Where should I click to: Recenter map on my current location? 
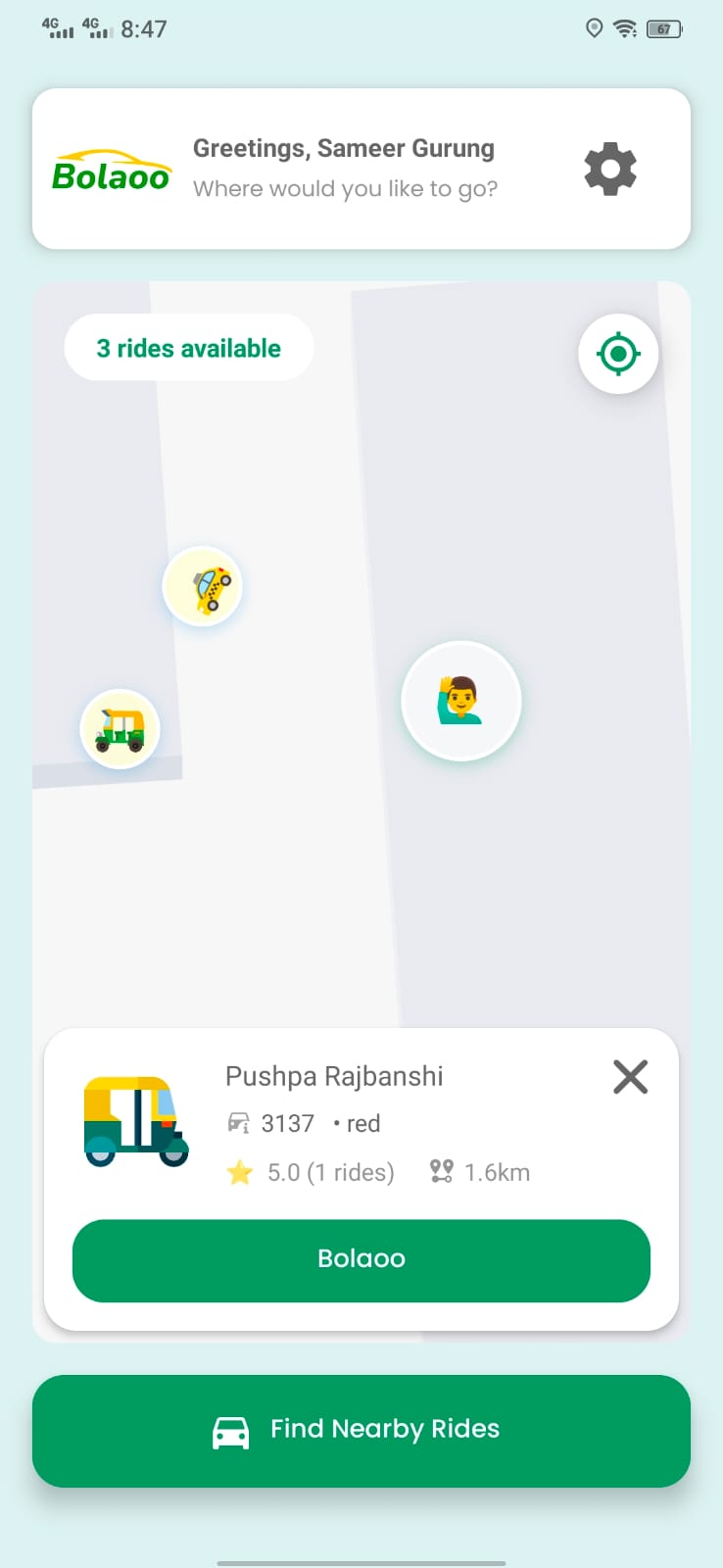[x=618, y=353]
